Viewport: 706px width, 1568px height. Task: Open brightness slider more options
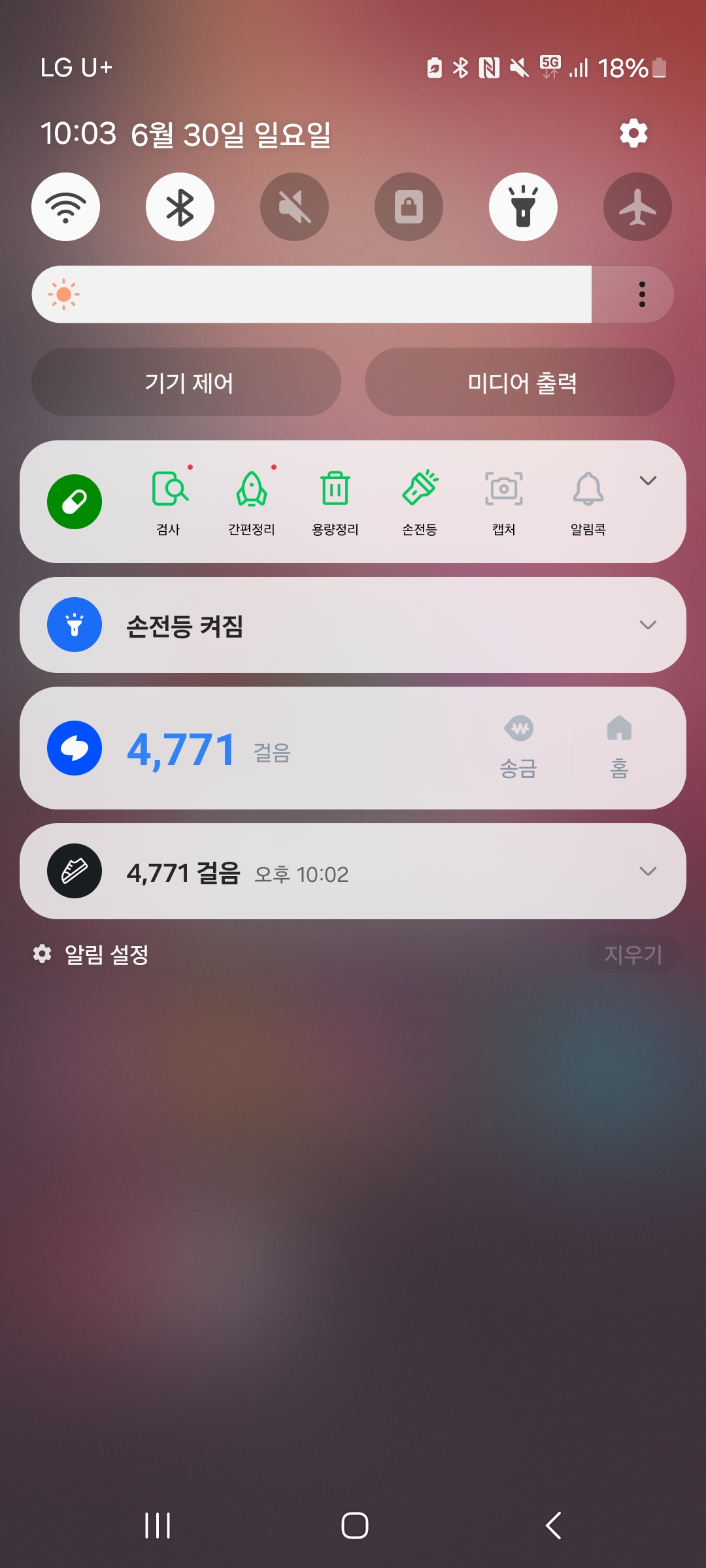(x=642, y=295)
